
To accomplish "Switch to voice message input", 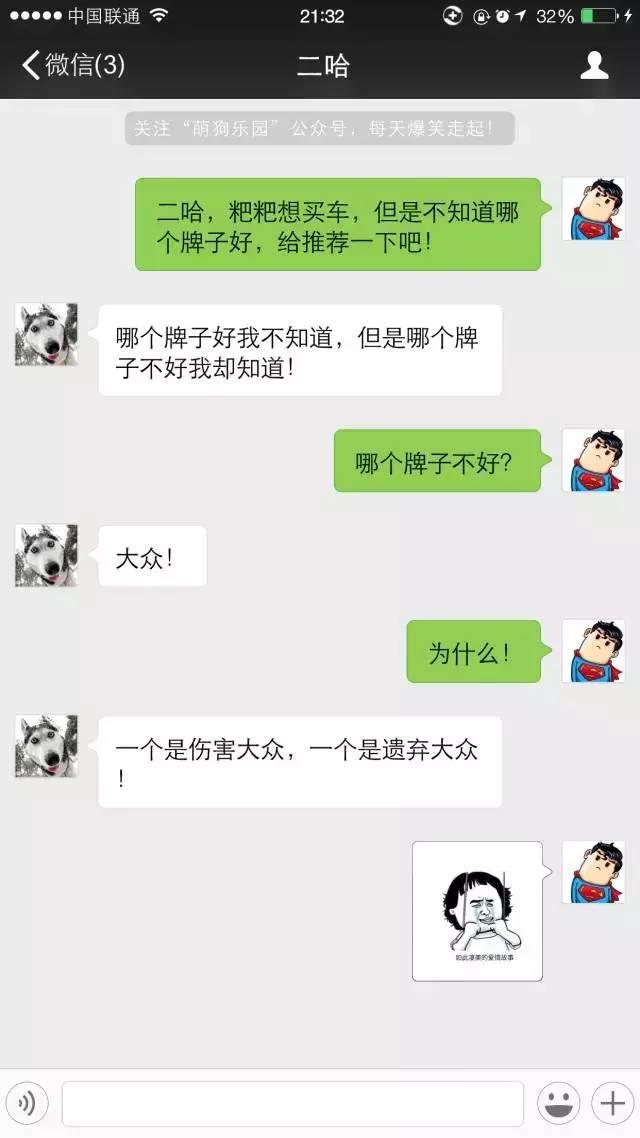I will (27, 1104).
